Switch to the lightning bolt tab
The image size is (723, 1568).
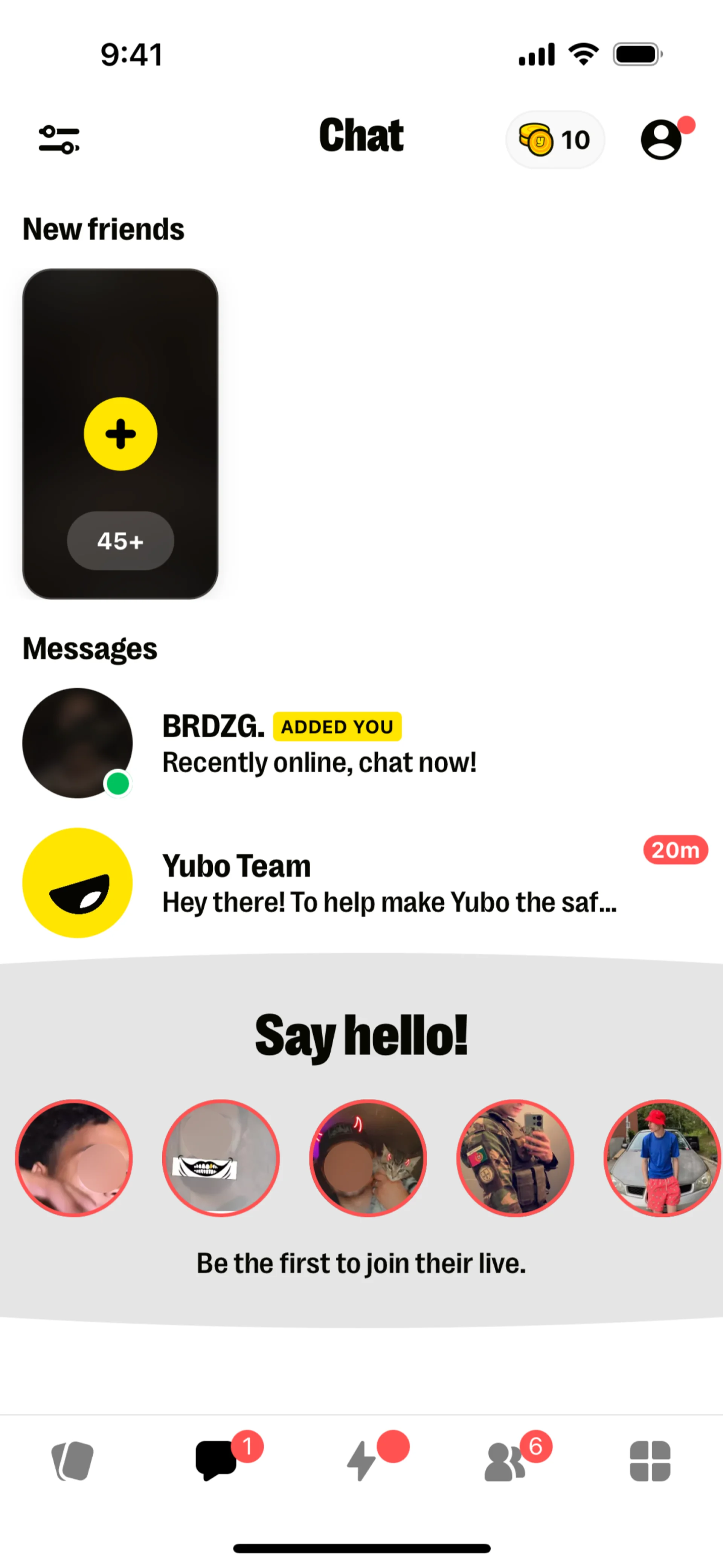click(x=361, y=1461)
